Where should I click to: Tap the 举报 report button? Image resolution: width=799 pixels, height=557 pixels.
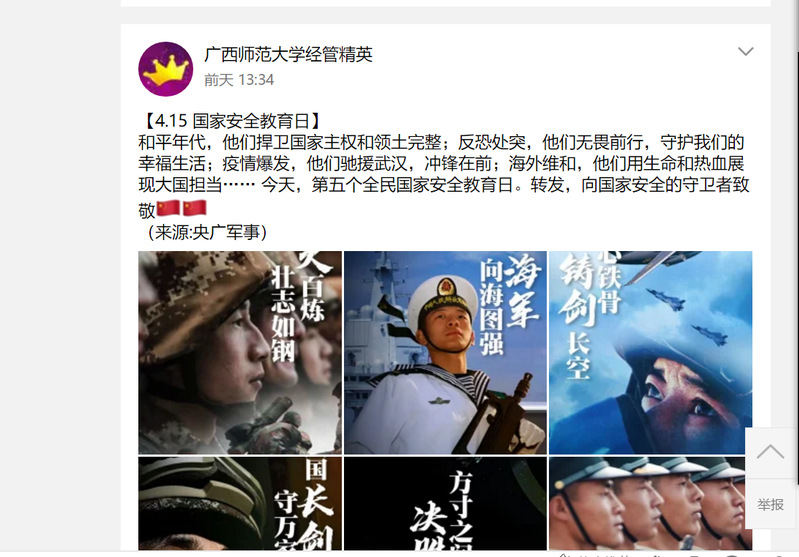(770, 505)
